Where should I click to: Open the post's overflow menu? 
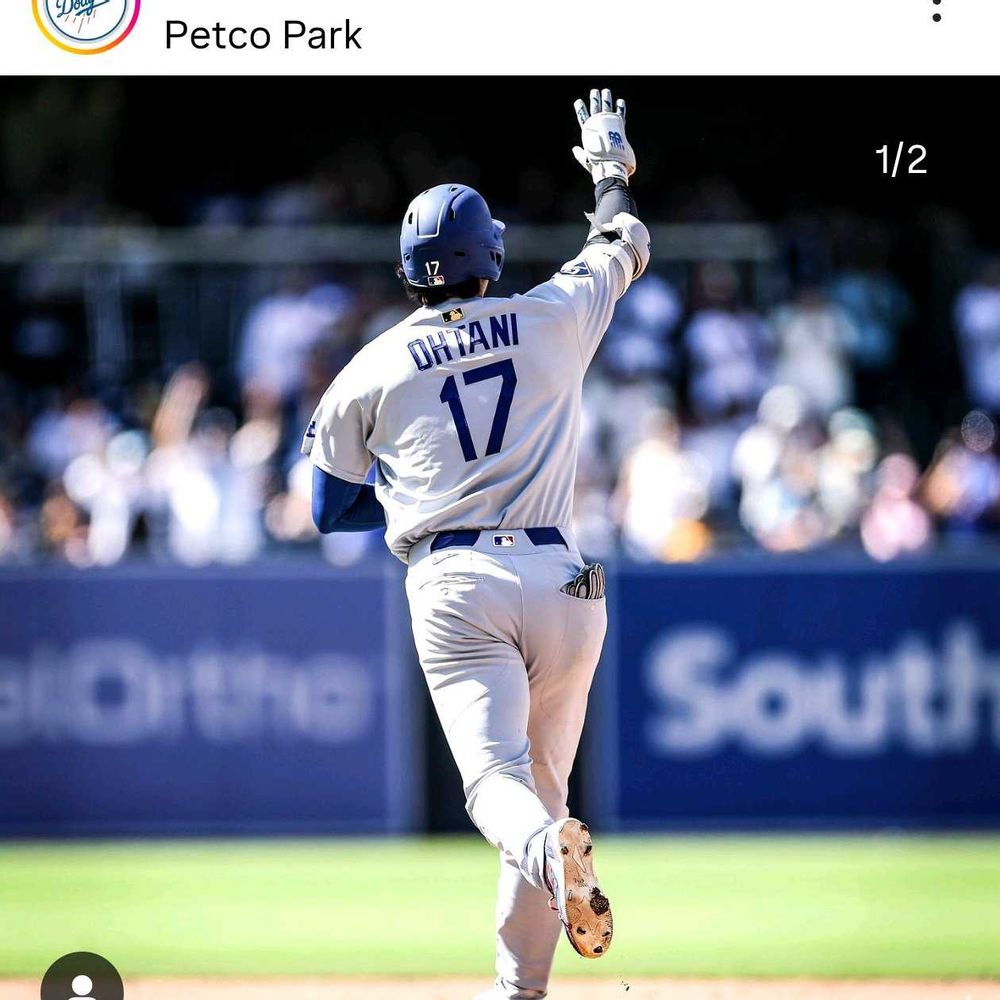point(936,10)
